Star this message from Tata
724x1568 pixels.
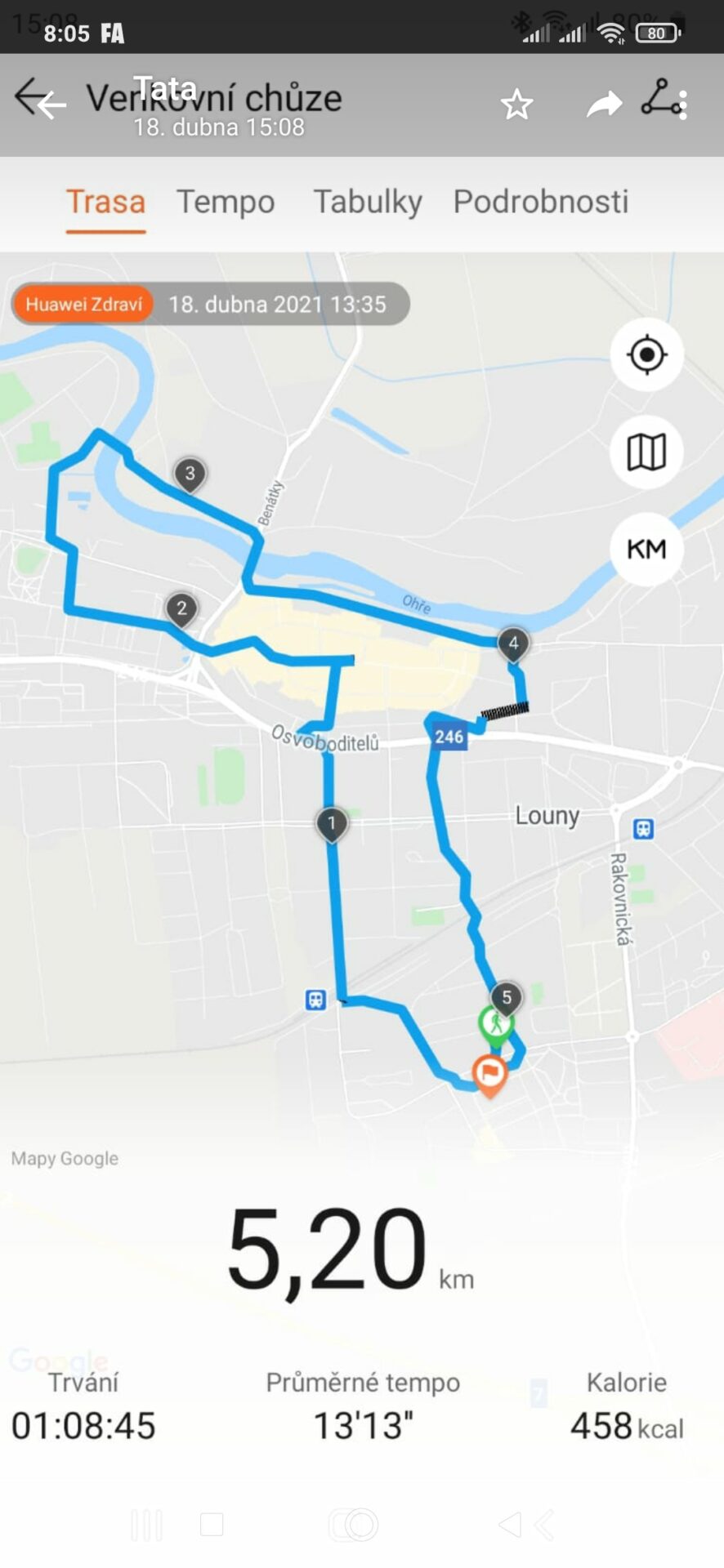[516, 105]
